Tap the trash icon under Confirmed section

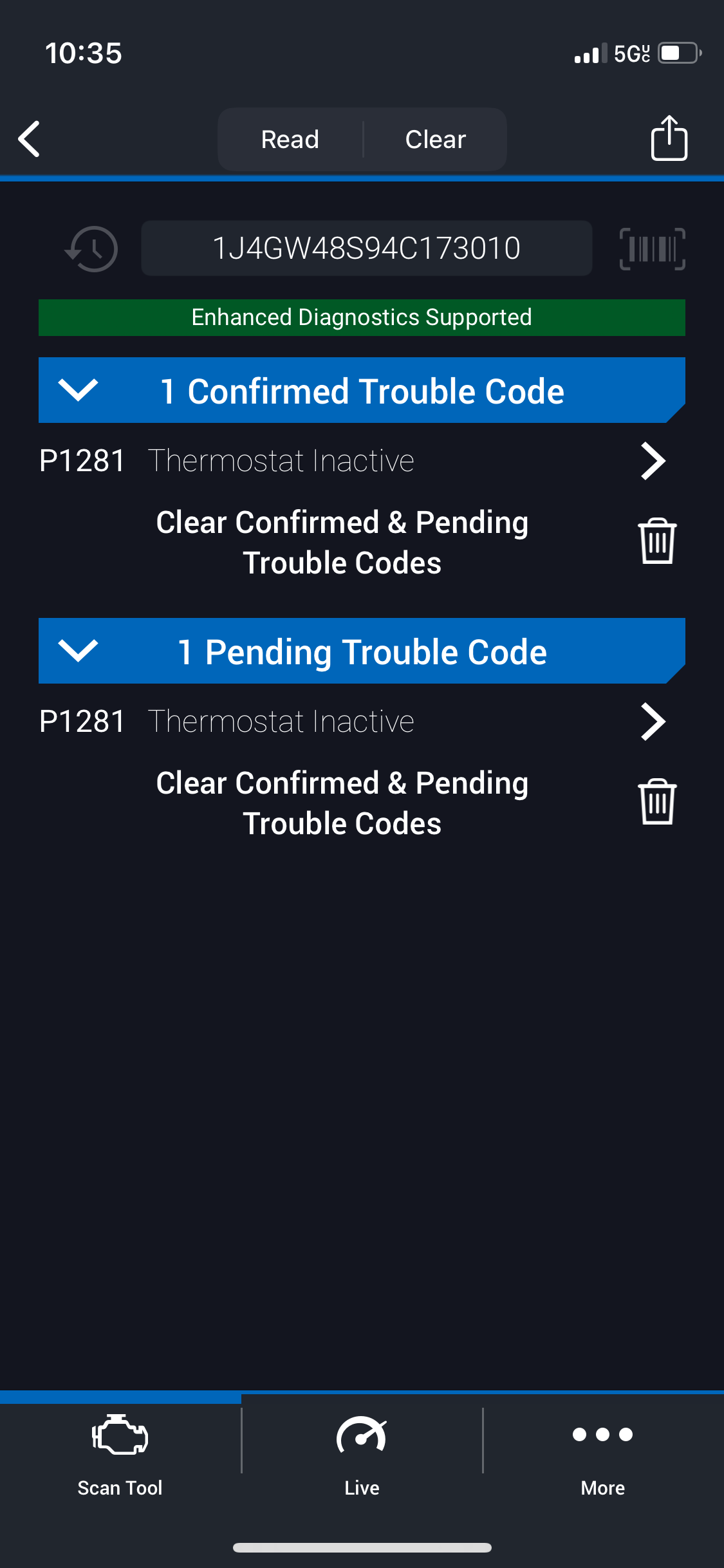(x=657, y=541)
